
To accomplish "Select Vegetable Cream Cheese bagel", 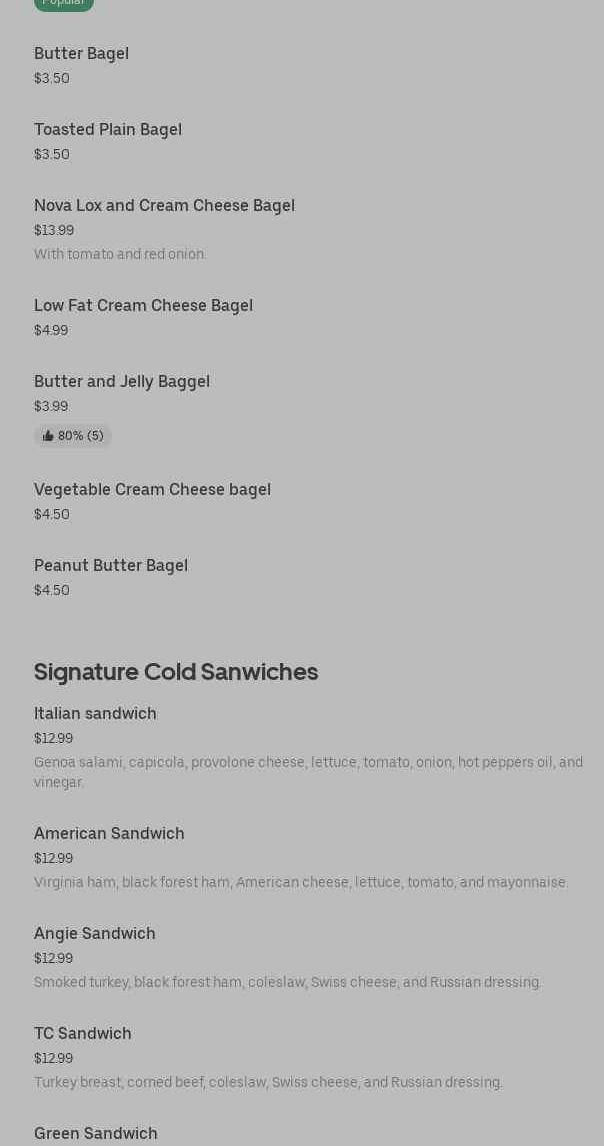I will tap(152, 490).
